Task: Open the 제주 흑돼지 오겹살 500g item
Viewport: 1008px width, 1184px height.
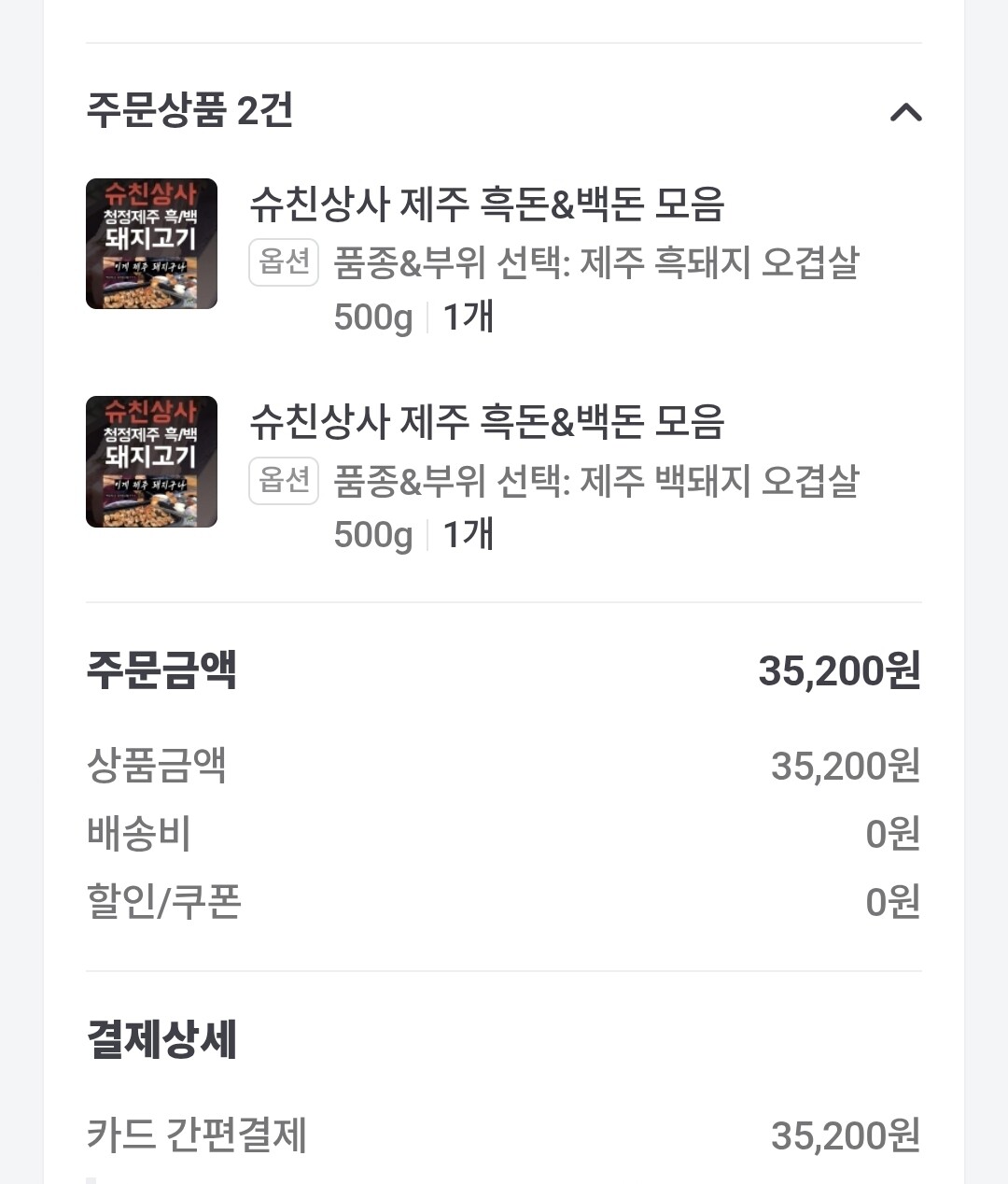Action: [486, 205]
